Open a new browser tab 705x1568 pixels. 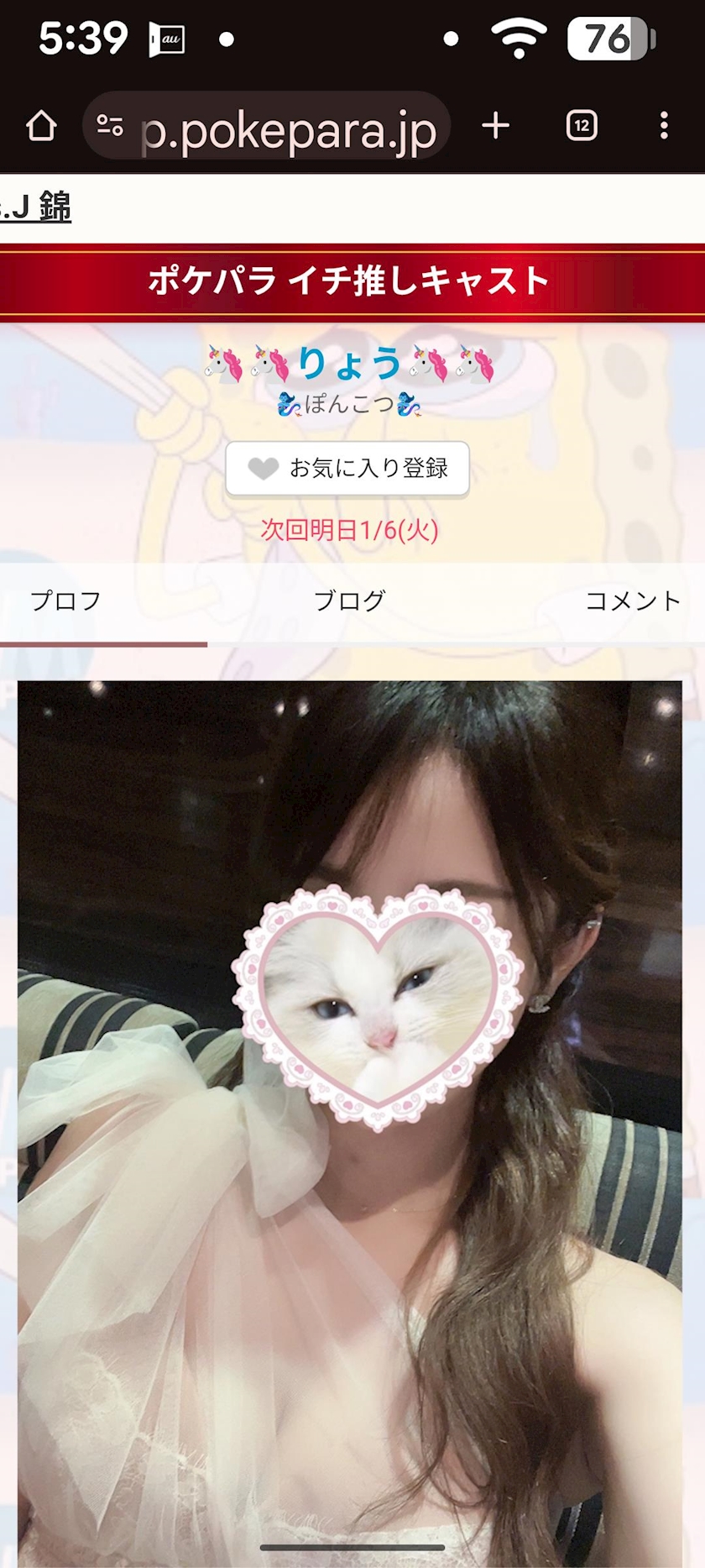(x=496, y=126)
